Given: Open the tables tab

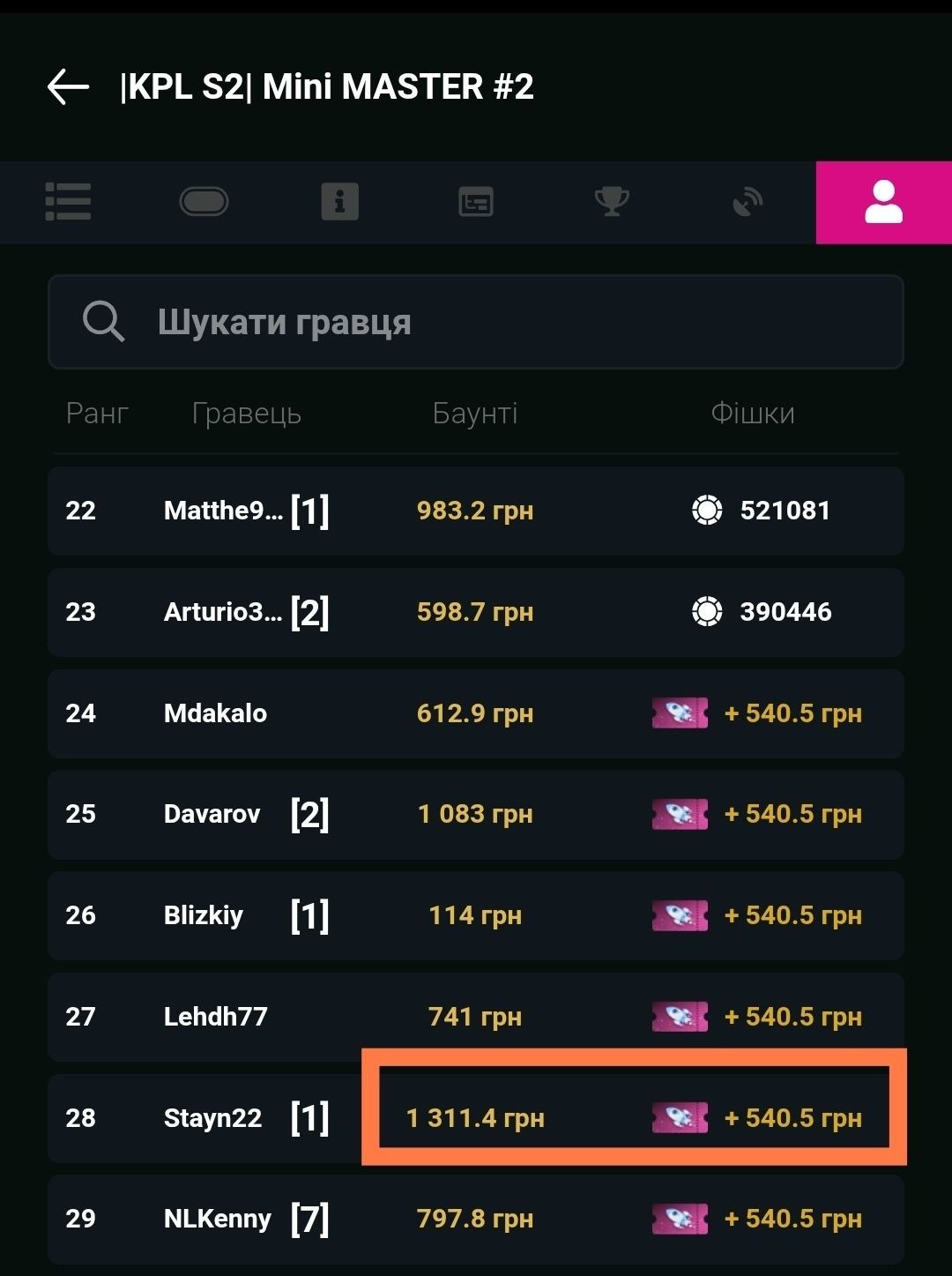Looking at the screenshot, I should coord(204,202).
